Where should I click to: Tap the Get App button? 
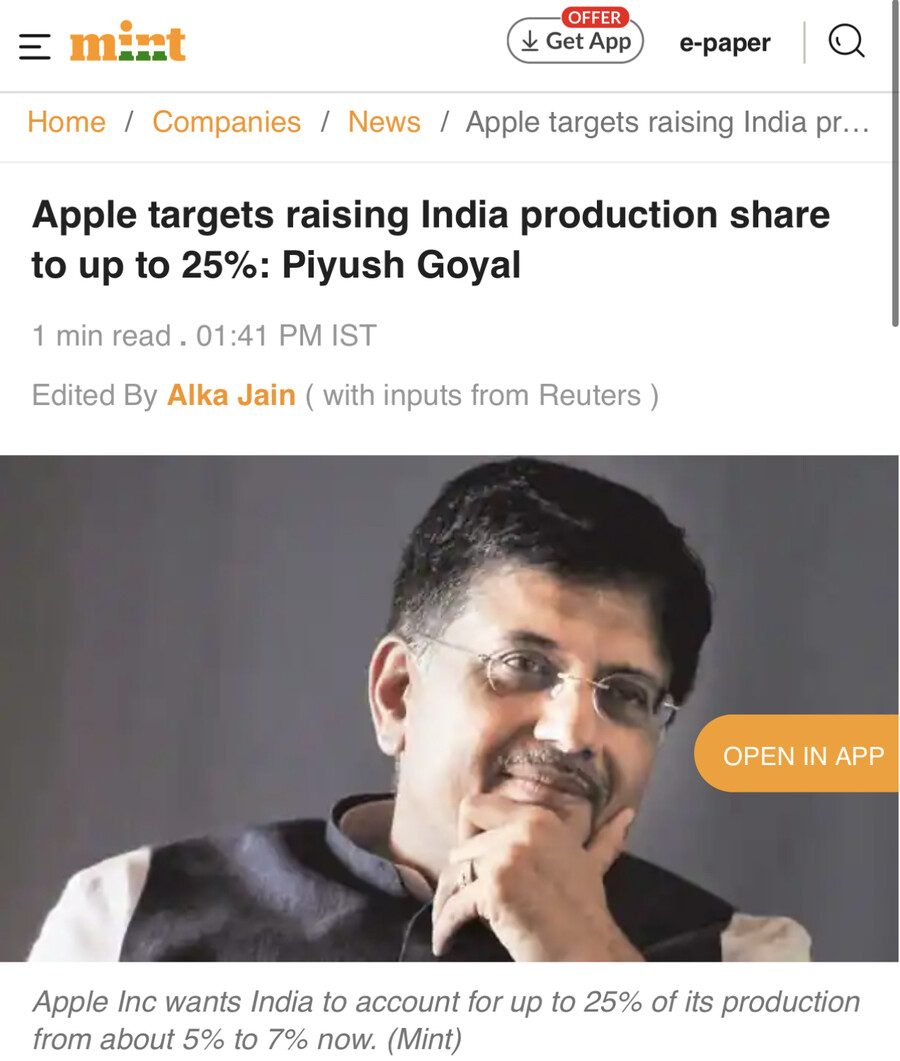click(575, 42)
